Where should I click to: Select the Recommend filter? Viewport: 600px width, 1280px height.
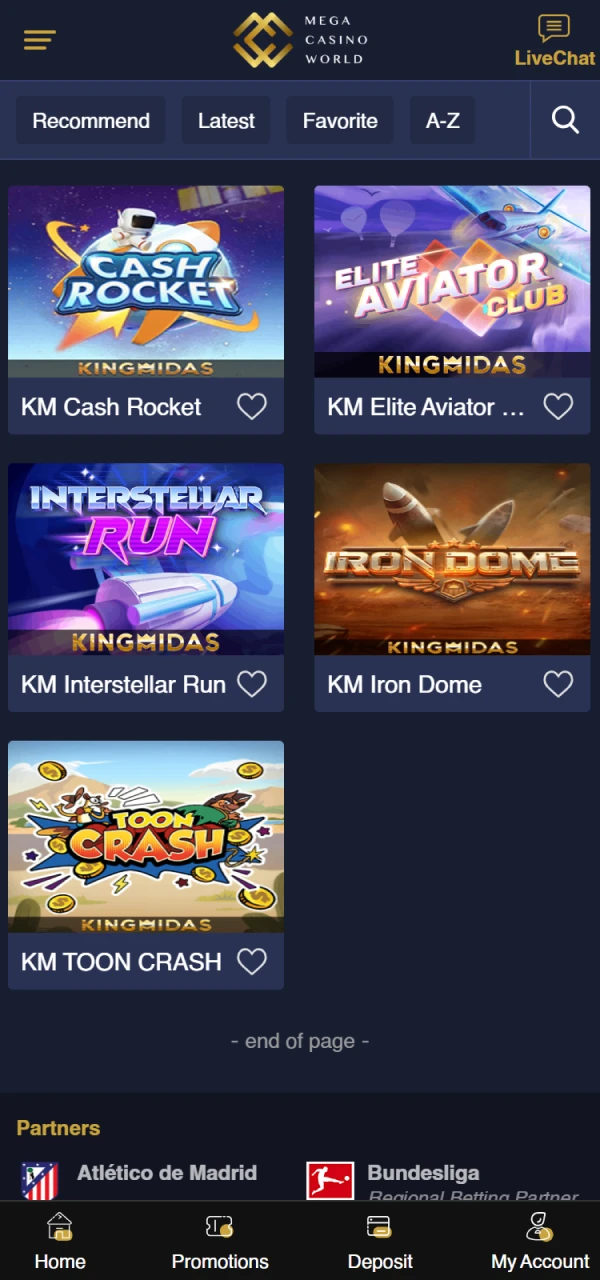pos(91,121)
